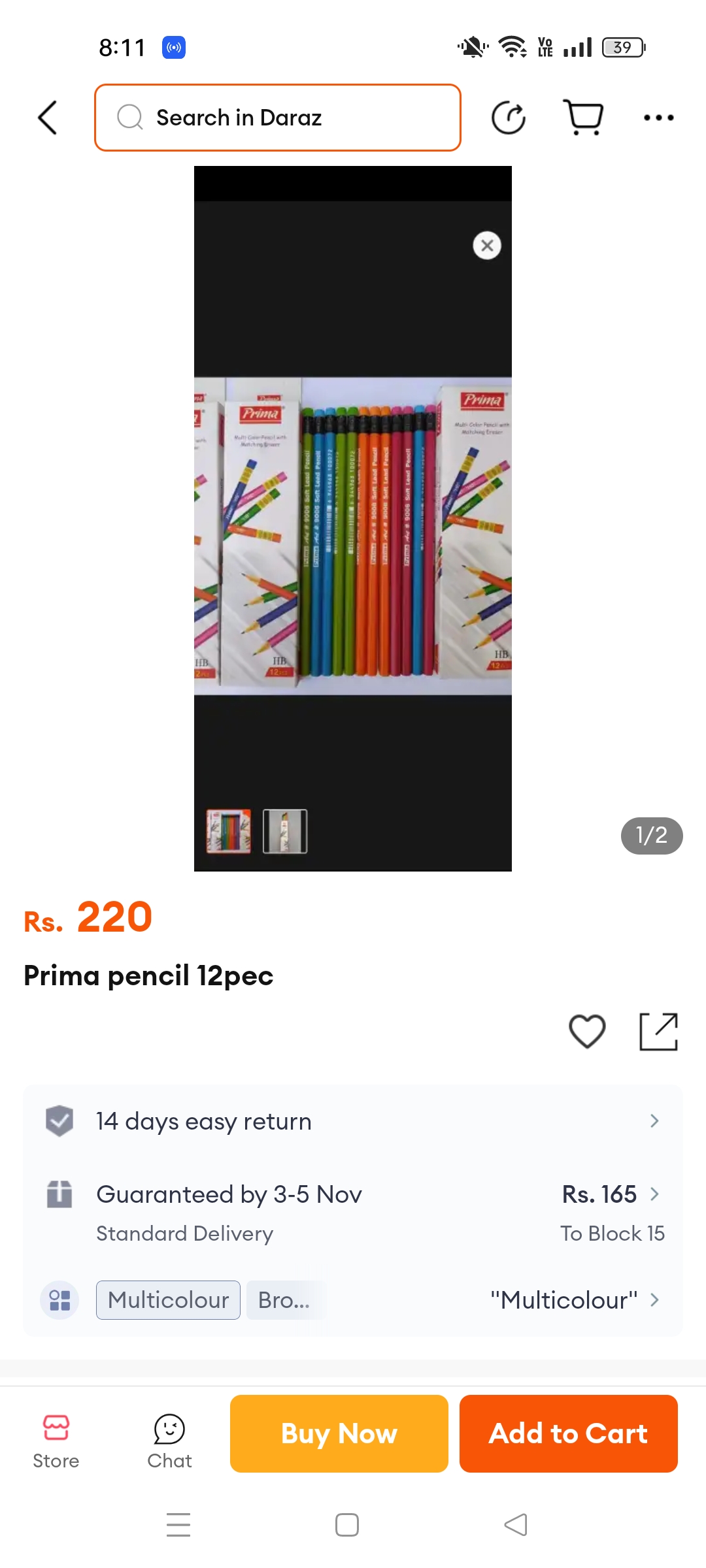Viewport: 706px width, 1568px height.
Task: Open the Search in Daraz field
Action: click(278, 118)
